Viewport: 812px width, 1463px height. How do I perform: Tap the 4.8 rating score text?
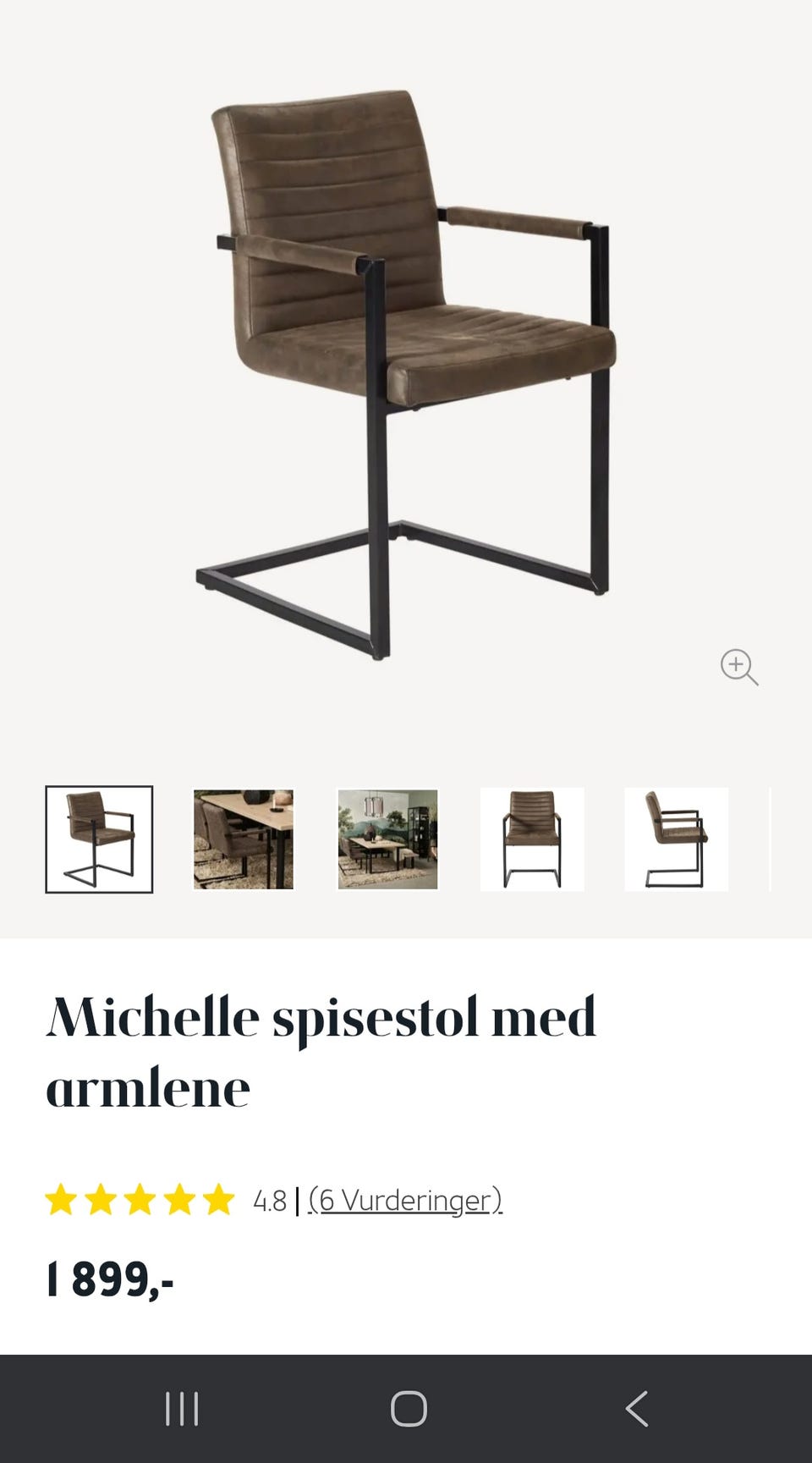(270, 1200)
